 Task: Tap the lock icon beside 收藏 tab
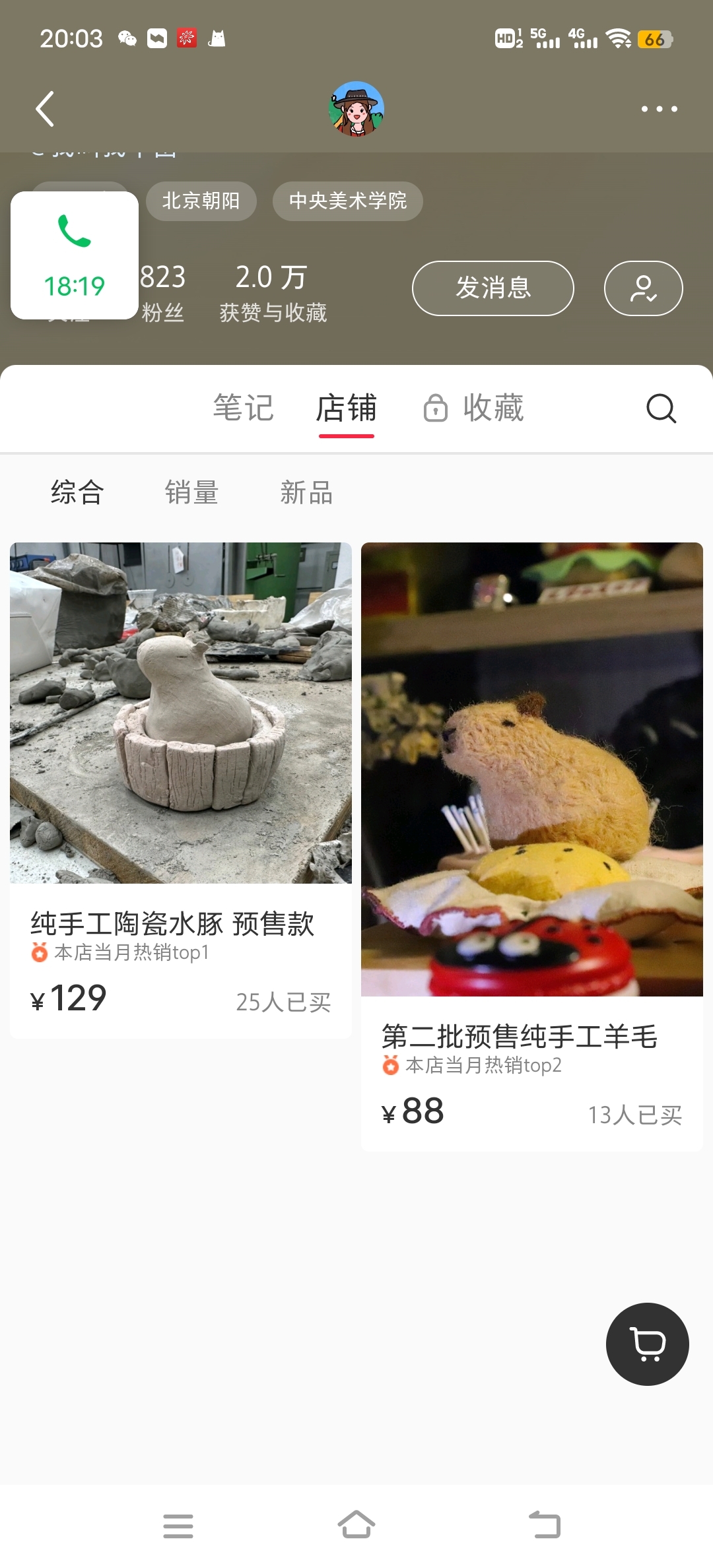[x=436, y=408]
